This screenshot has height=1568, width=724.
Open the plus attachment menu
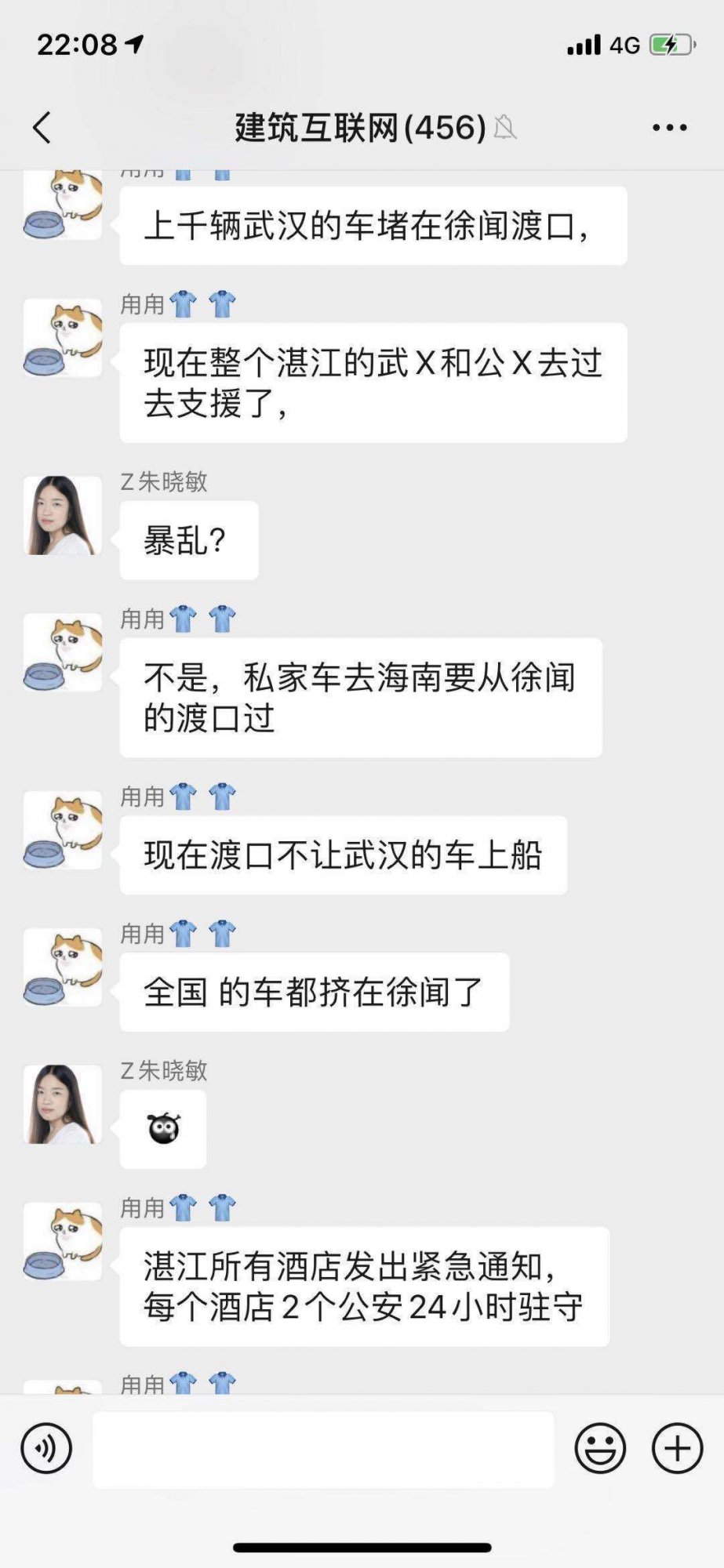pos(677,1448)
